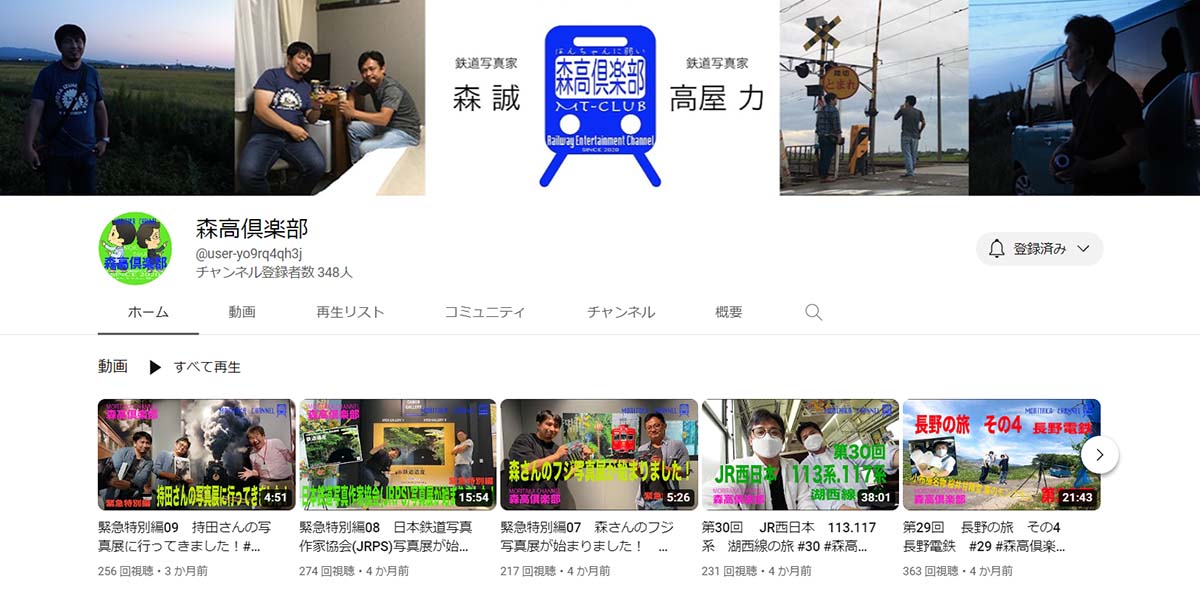Open the 森高倶楽部 channel avatar

point(135,248)
